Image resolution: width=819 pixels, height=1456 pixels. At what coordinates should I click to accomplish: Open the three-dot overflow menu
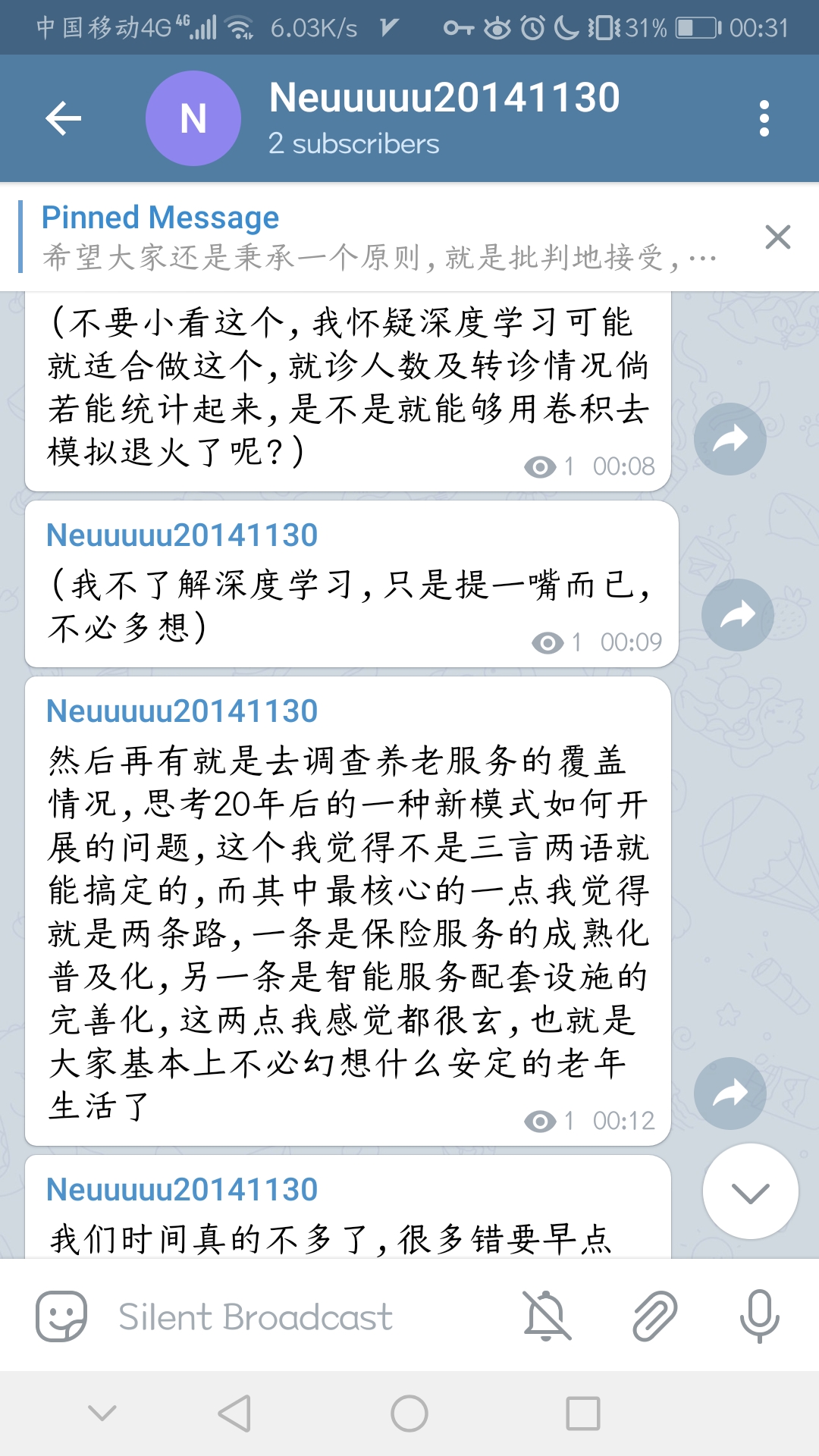coord(764,118)
